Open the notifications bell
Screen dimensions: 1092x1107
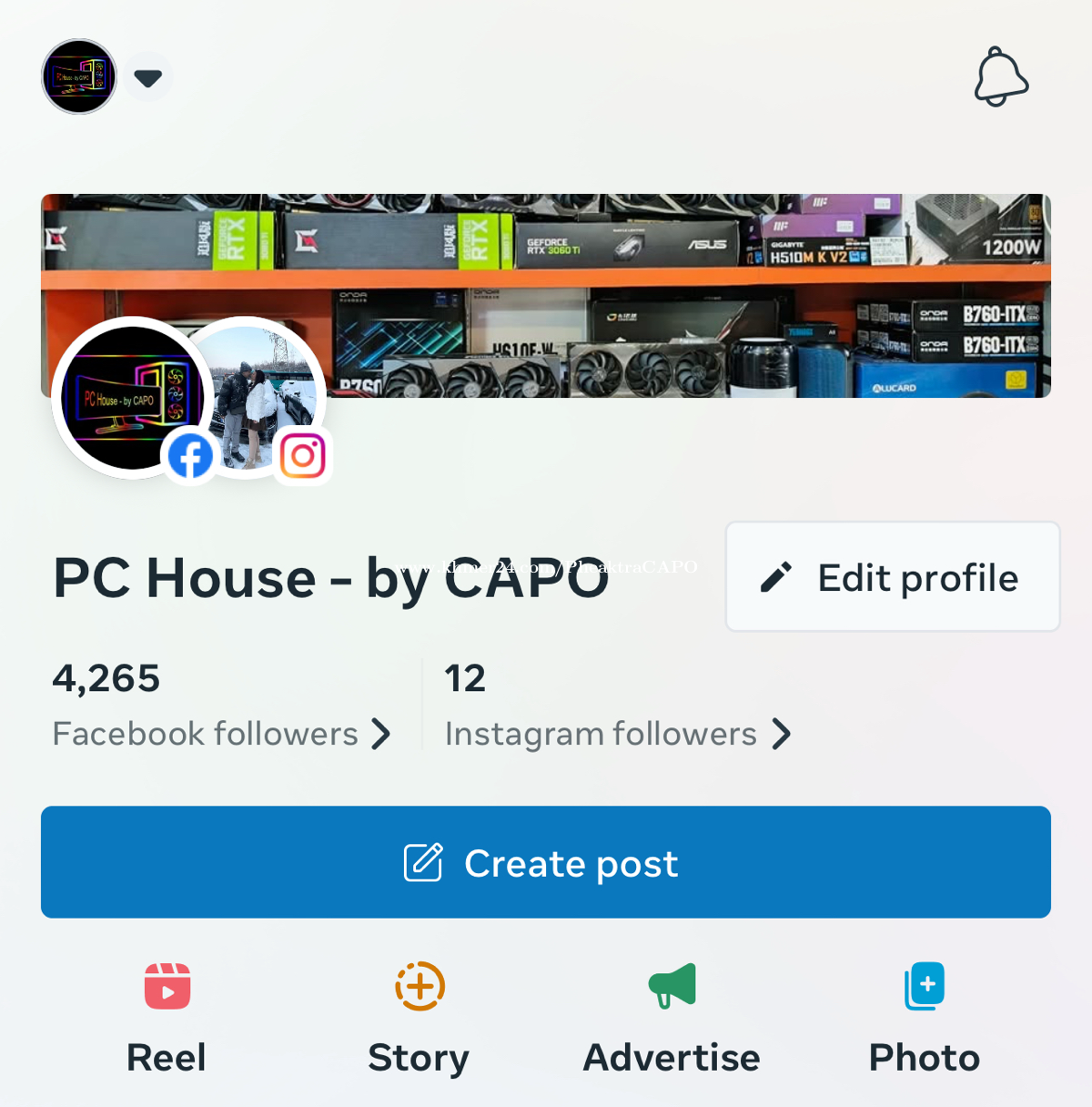coord(1001,77)
